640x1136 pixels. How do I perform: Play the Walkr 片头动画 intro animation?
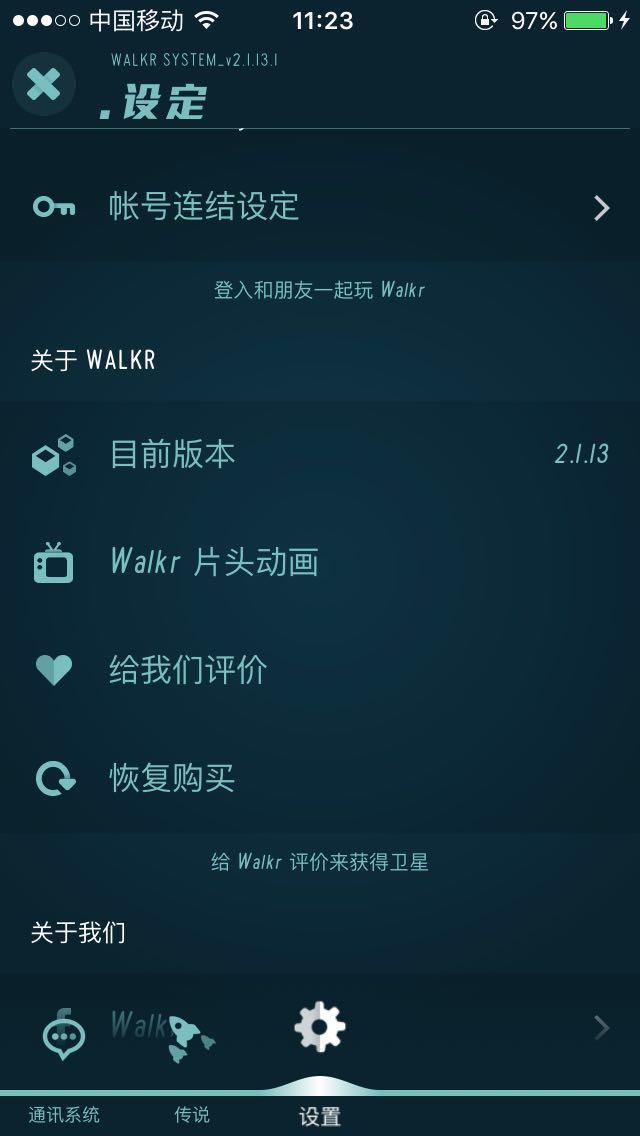pos(320,563)
